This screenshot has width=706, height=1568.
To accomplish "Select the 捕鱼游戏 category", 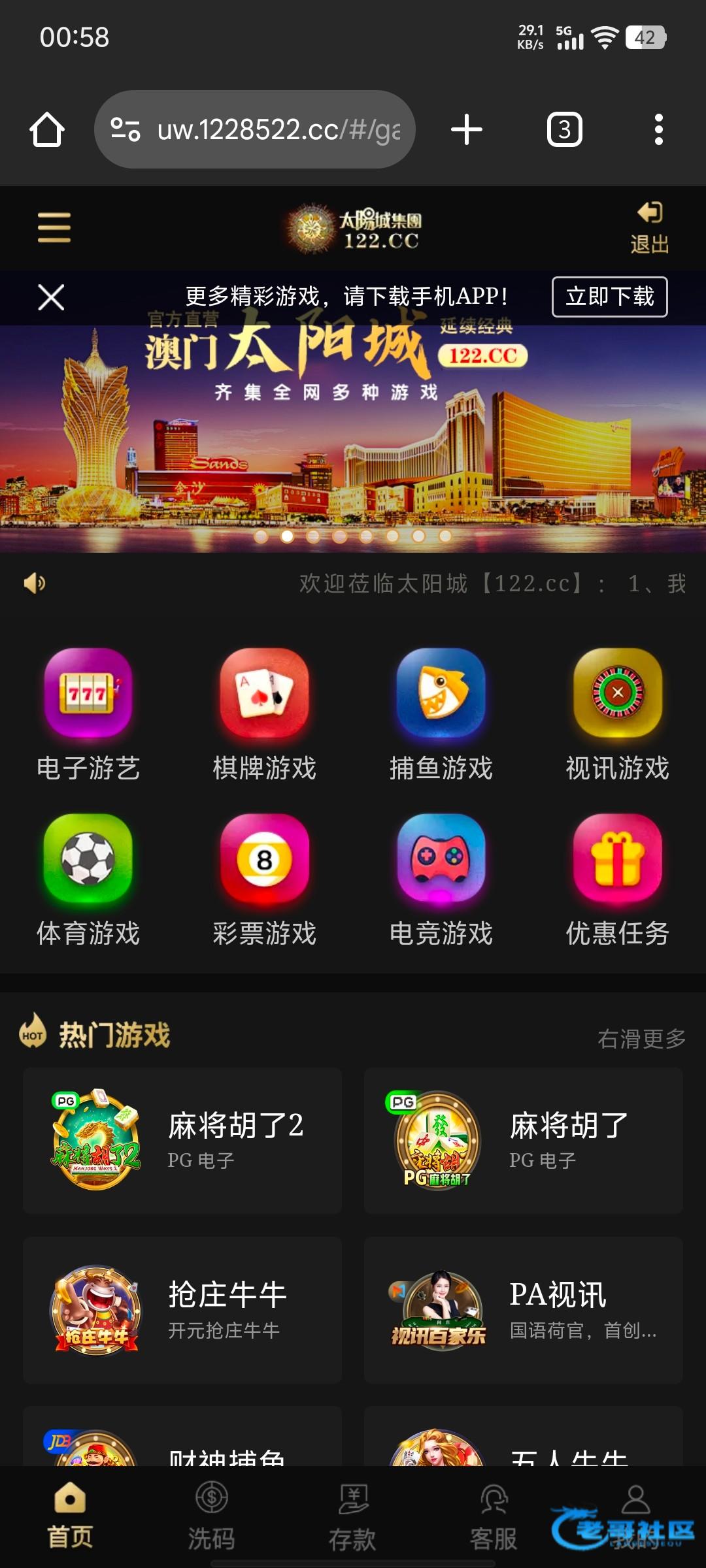I will click(441, 715).
